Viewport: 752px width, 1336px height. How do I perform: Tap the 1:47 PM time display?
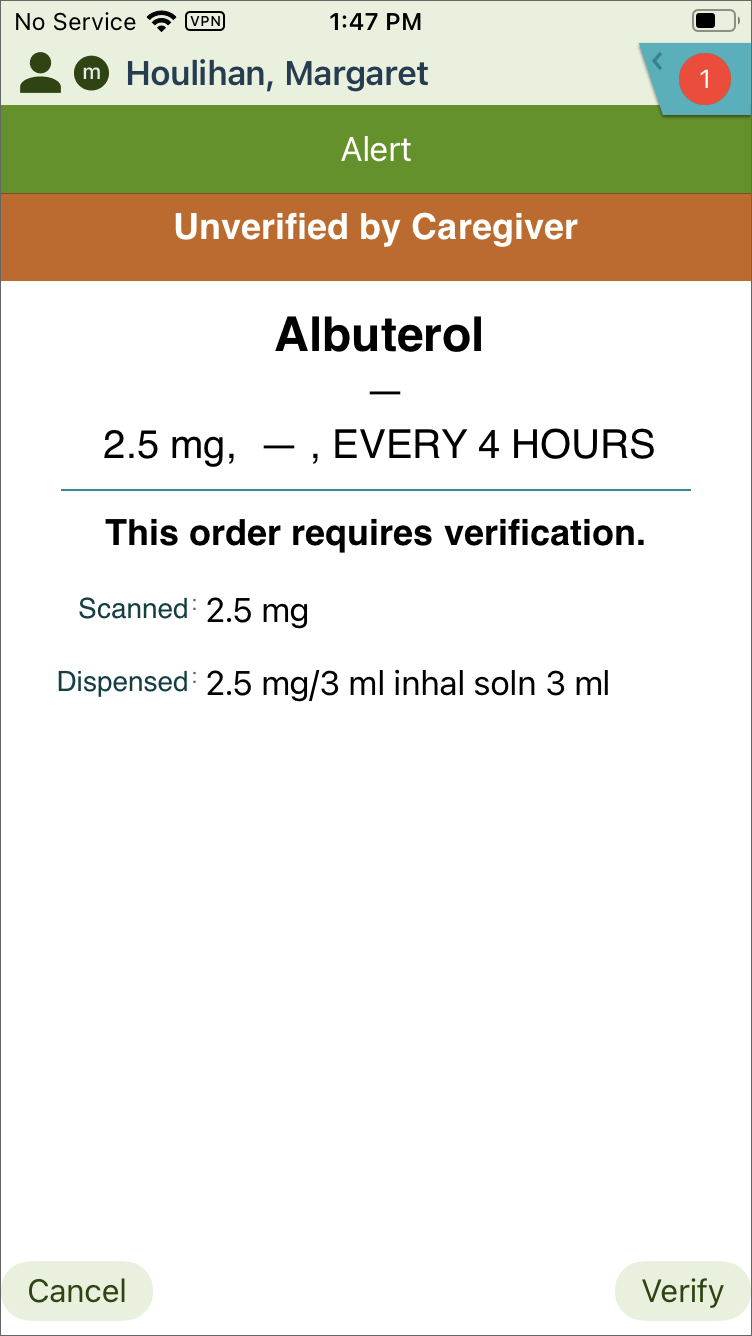(x=375, y=21)
